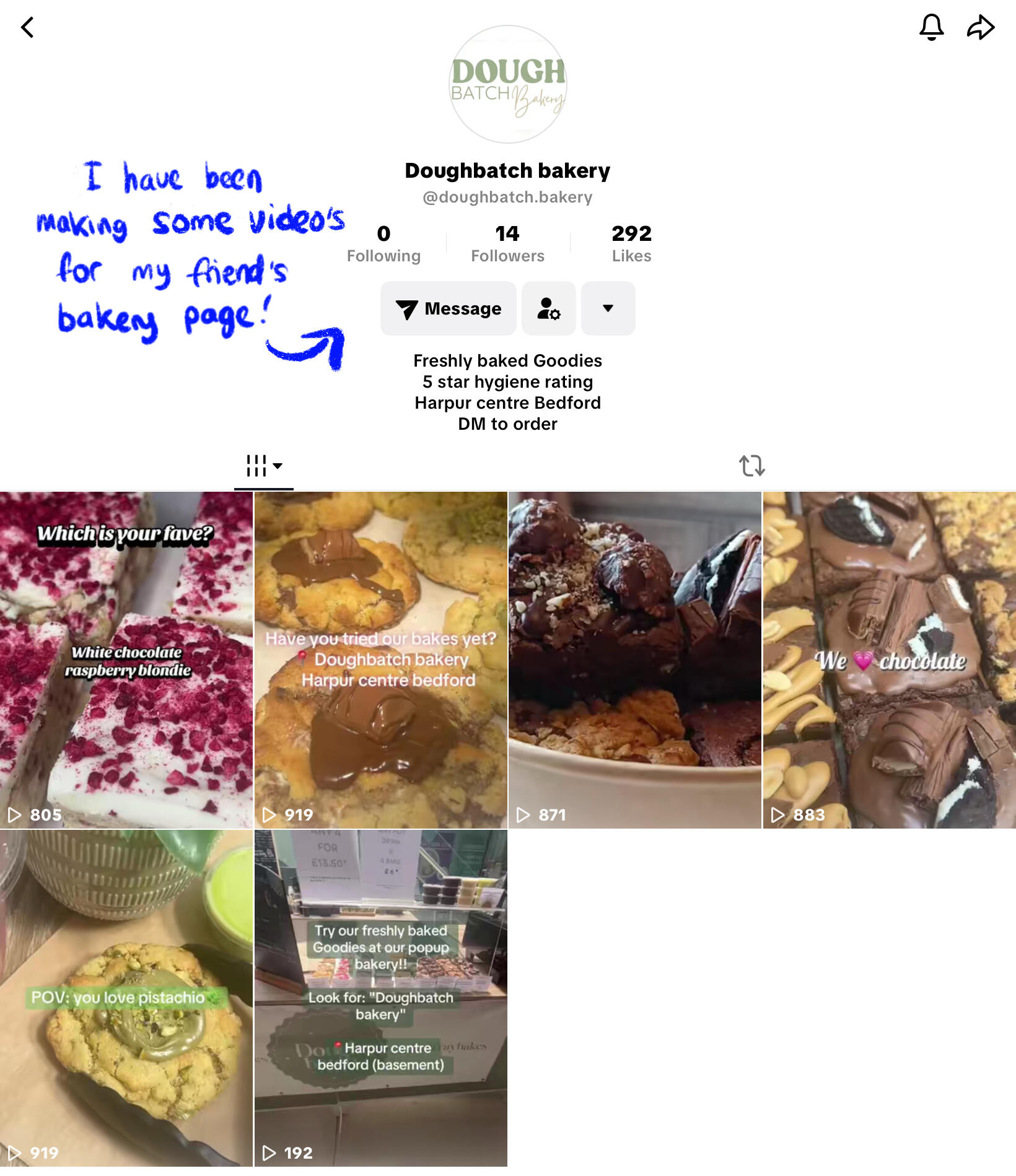
Task: Play the popup bakery video with 192 views
Action: click(x=380, y=998)
